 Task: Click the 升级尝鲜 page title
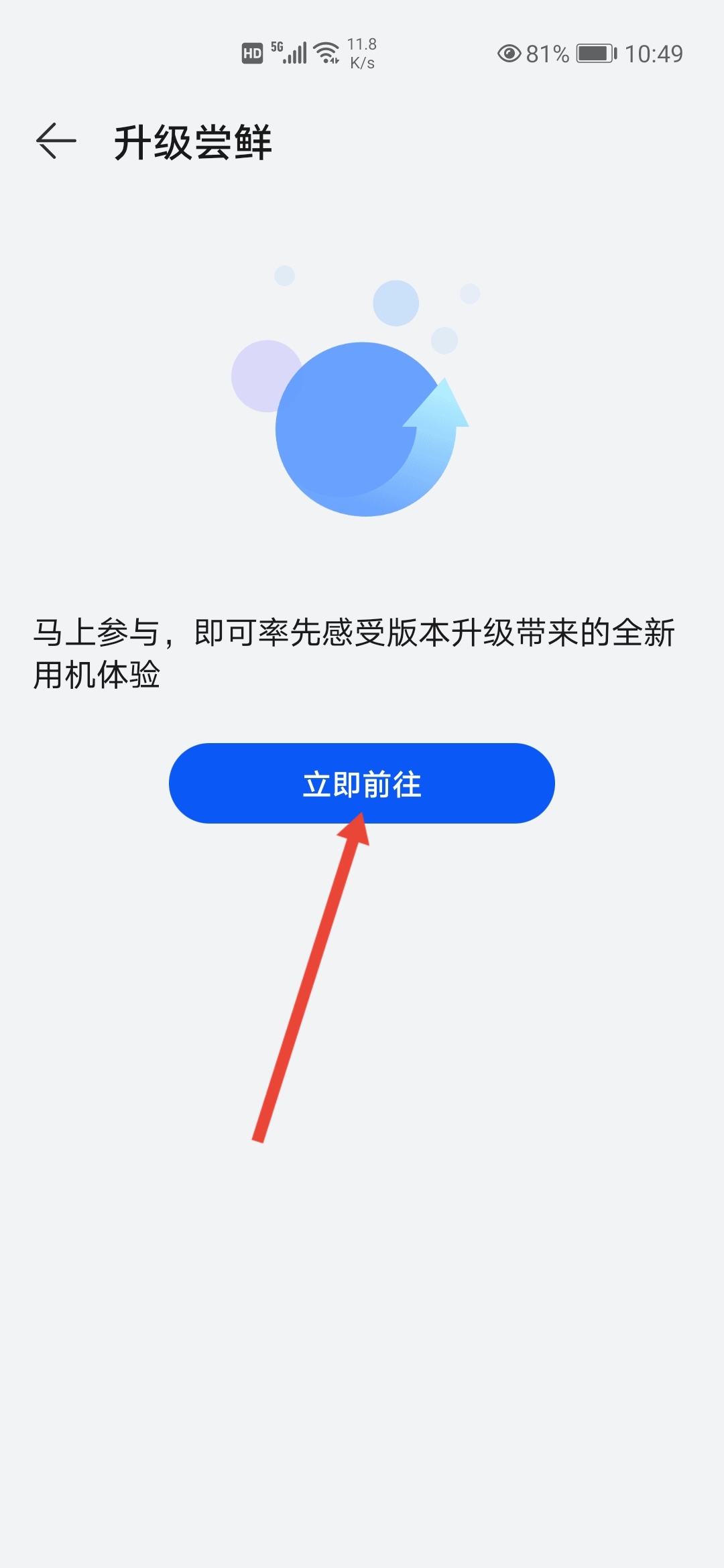coord(194,141)
